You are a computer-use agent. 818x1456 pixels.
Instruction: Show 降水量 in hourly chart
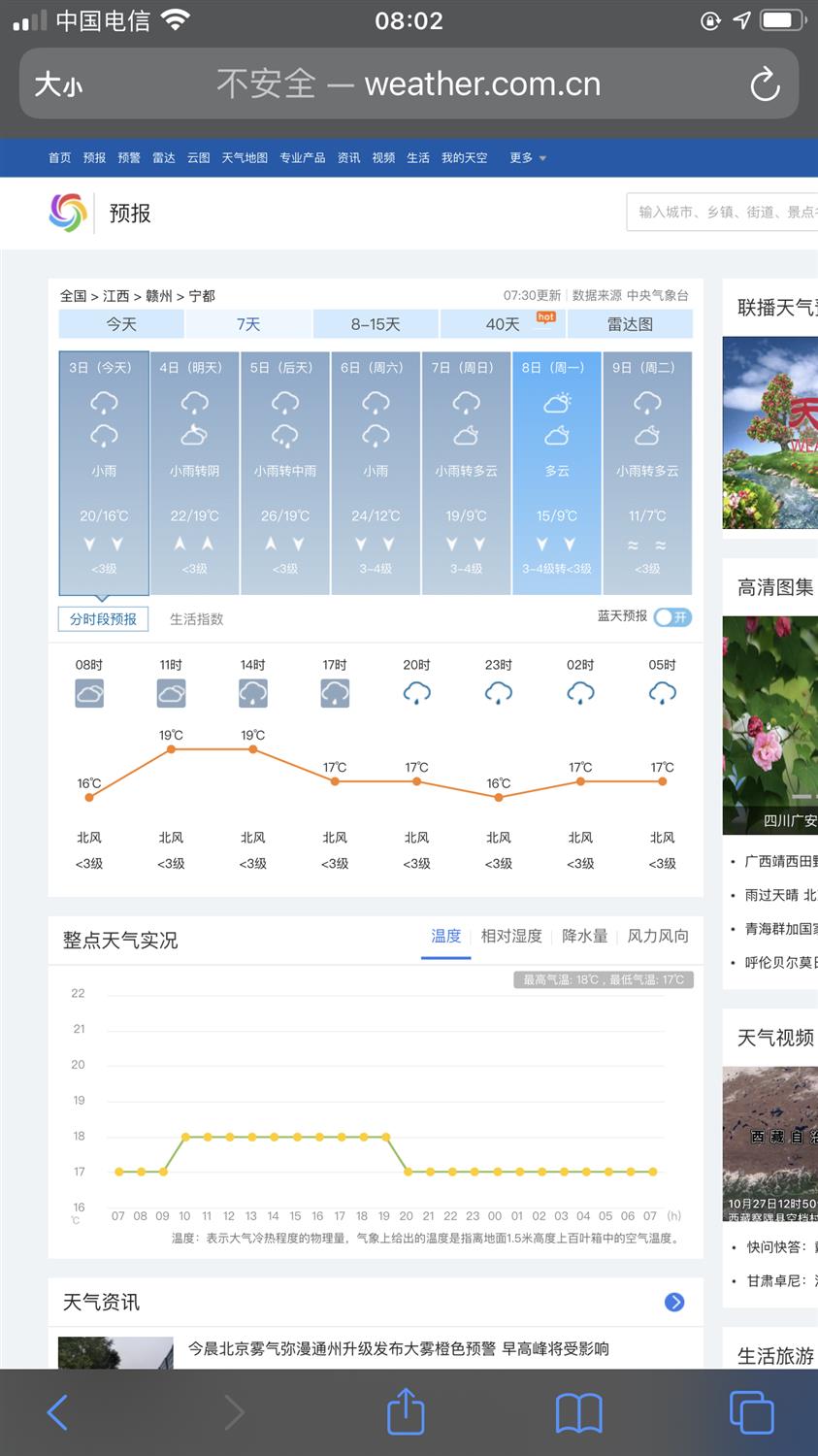585,937
